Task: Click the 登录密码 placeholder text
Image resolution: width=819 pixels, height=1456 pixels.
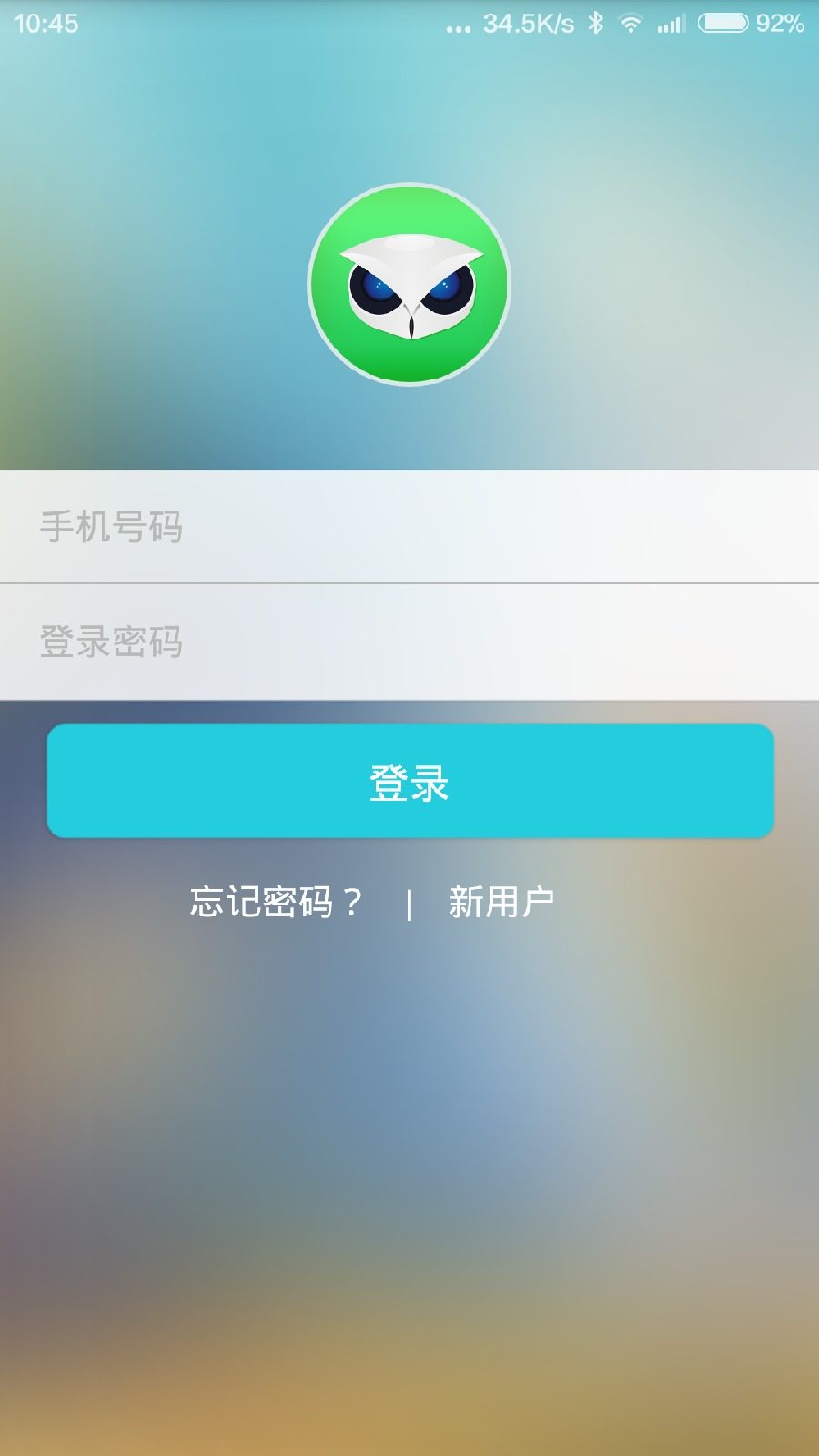Action: (111, 642)
